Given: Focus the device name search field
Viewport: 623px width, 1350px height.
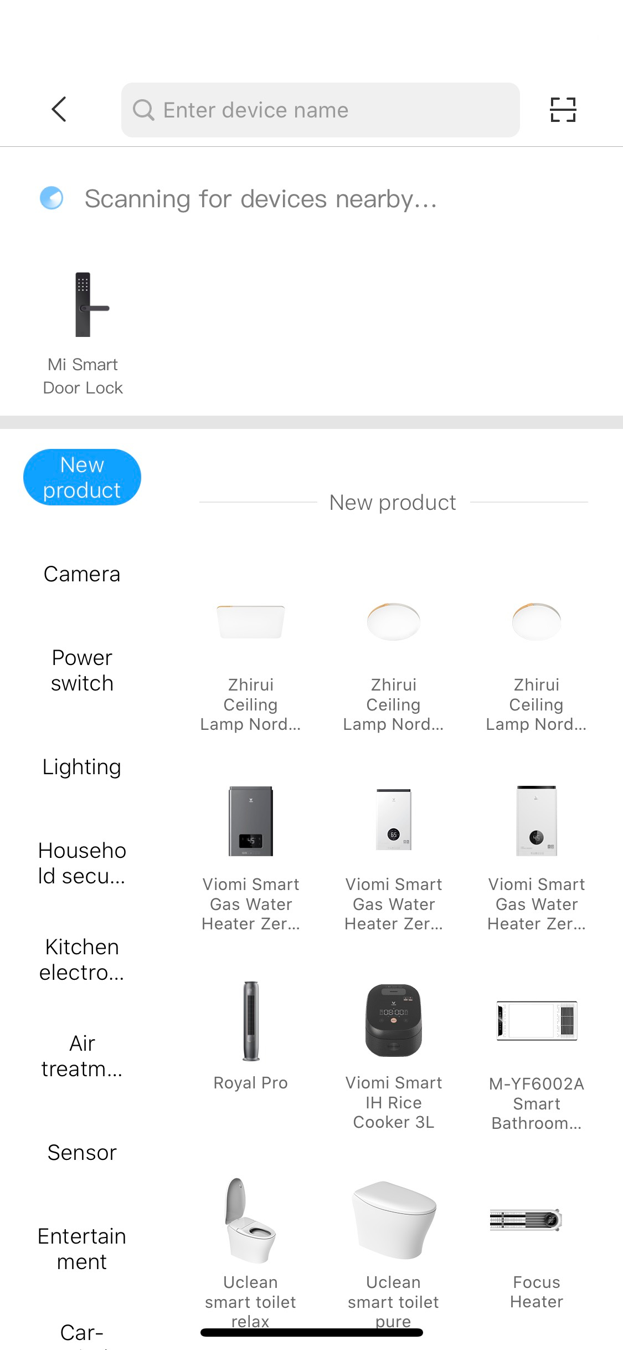Looking at the screenshot, I should (320, 110).
